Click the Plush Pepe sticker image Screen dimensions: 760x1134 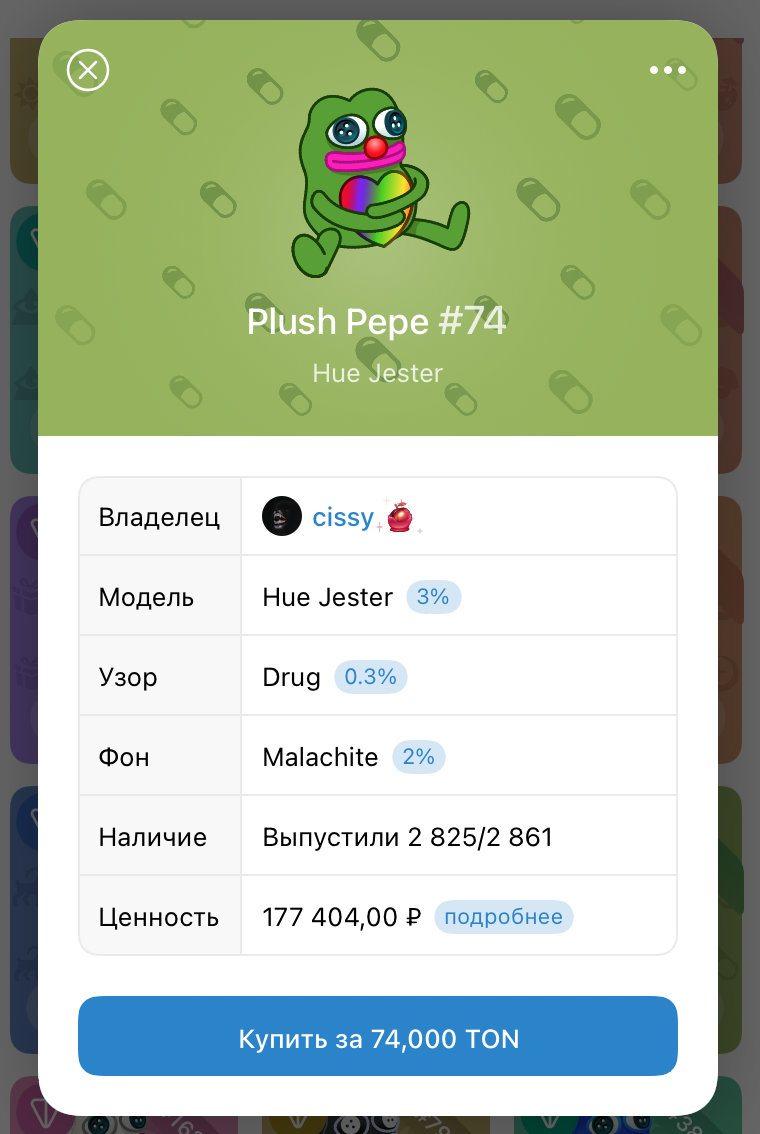(x=378, y=180)
